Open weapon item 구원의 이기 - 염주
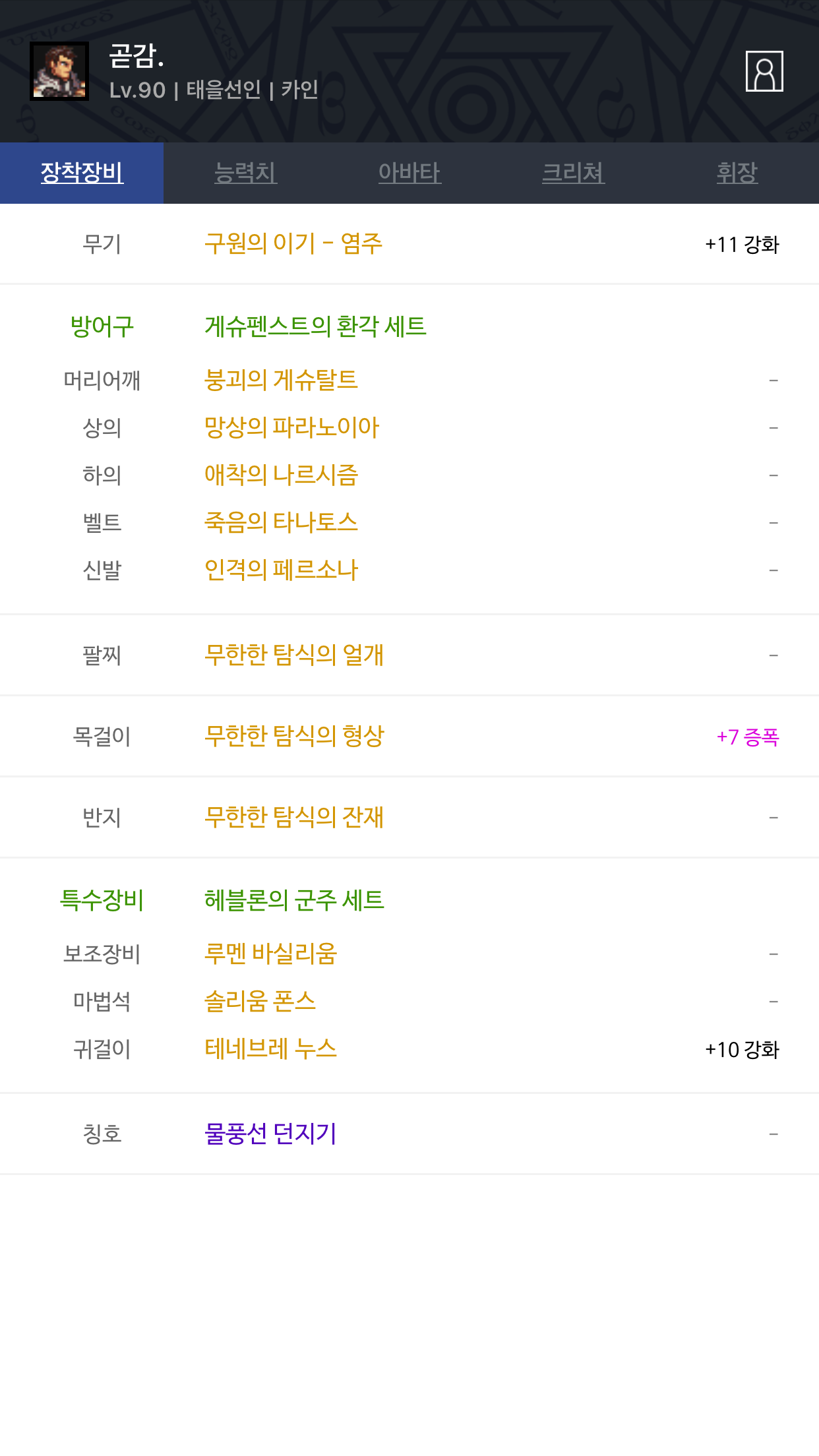 click(x=293, y=244)
